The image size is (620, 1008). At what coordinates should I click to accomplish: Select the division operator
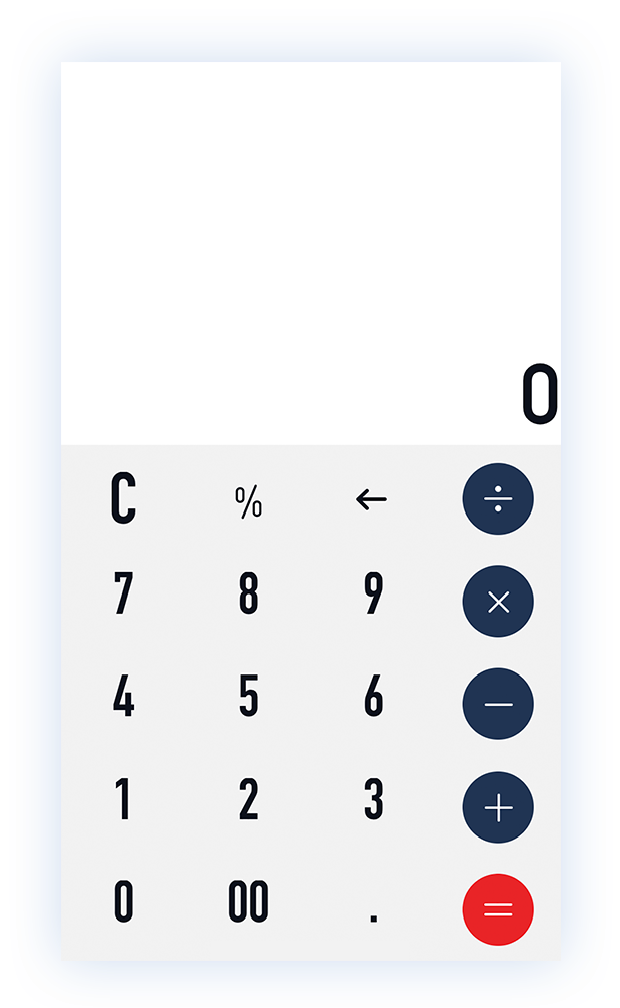[498, 499]
